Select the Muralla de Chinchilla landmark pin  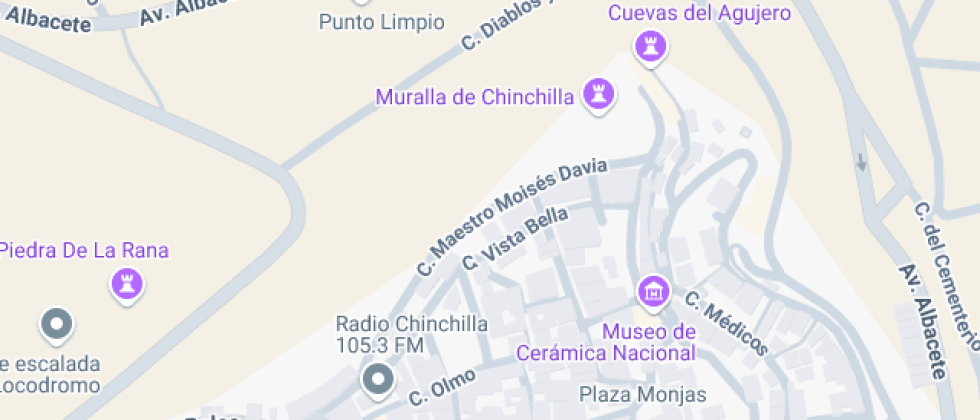tap(600, 95)
